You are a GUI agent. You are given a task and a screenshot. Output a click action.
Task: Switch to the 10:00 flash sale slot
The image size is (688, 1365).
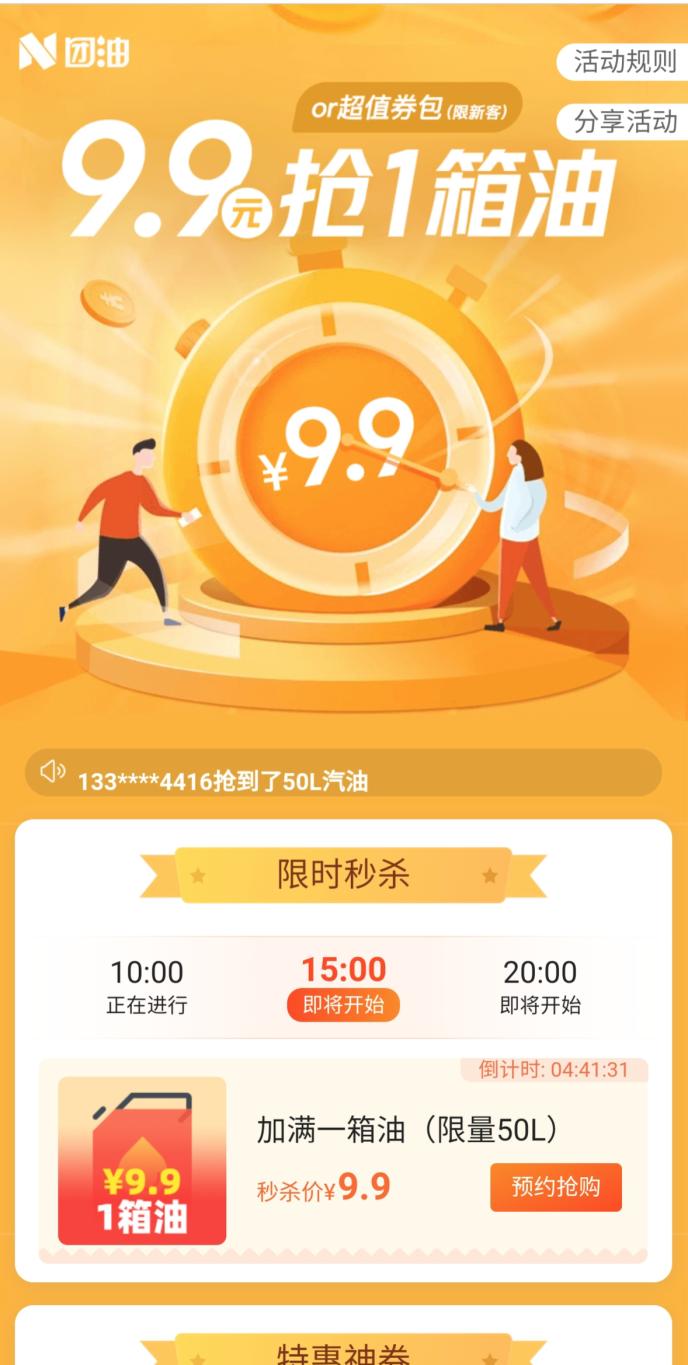(x=147, y=986)
